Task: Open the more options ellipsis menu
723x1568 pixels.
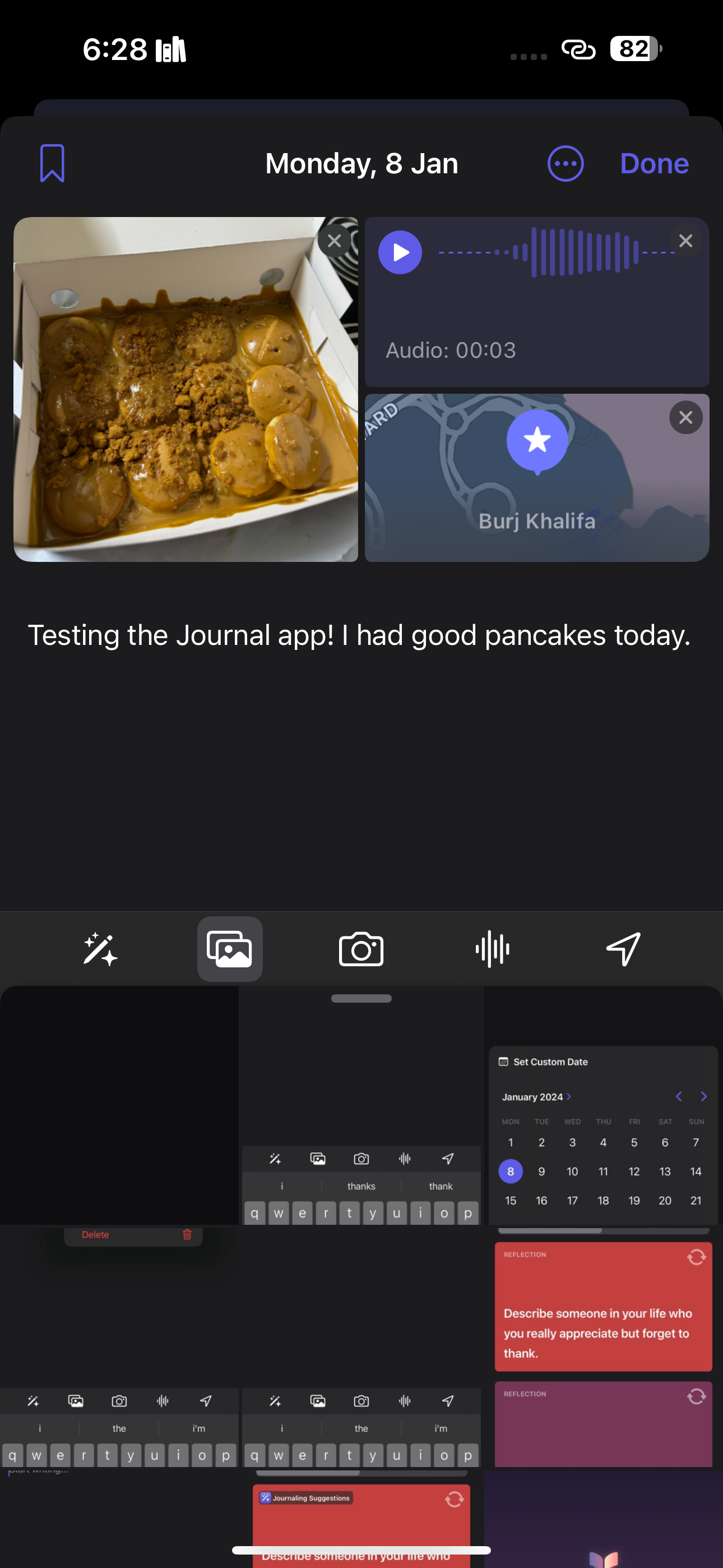Action: click(566, 163)
